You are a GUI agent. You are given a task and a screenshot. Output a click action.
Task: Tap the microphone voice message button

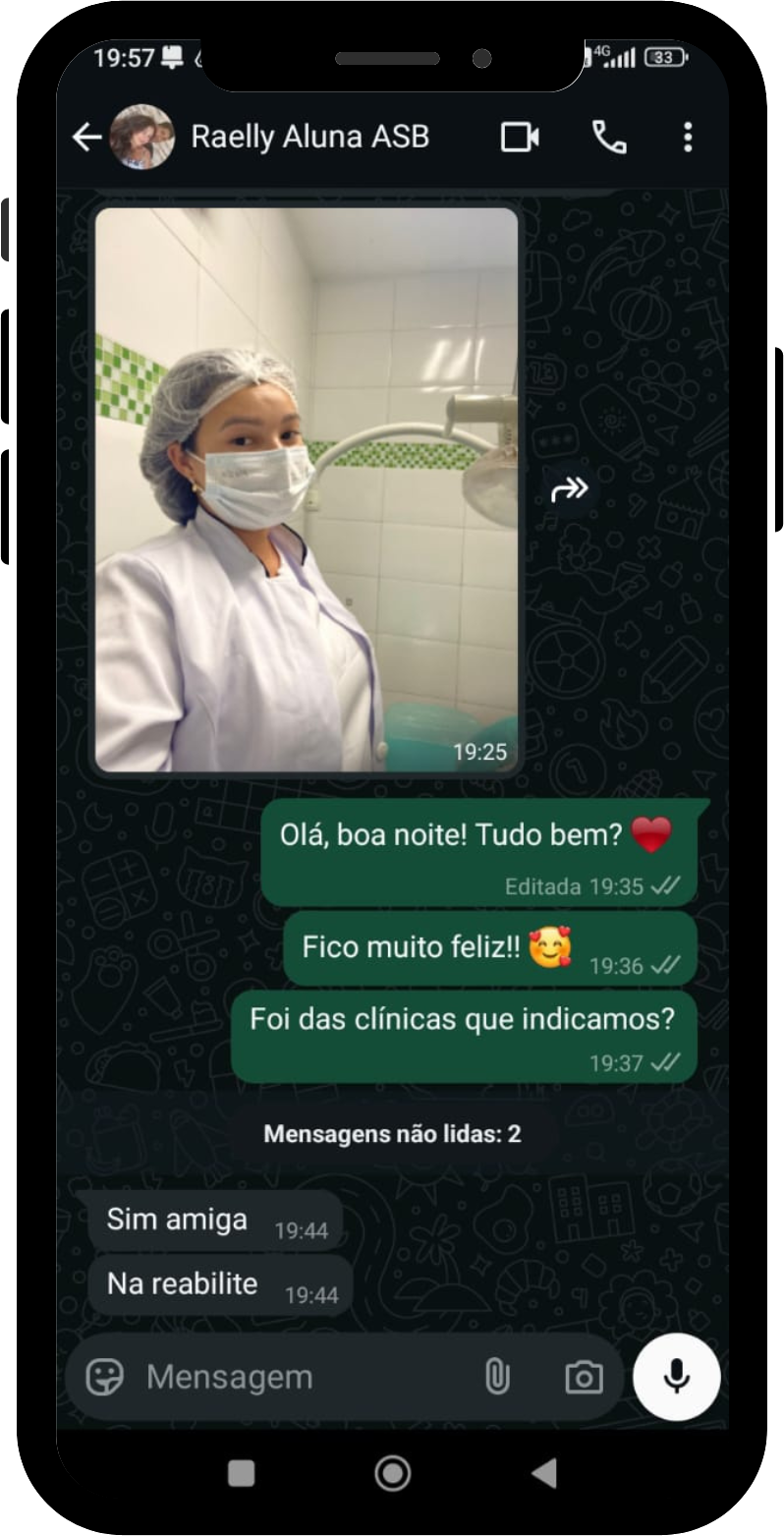[x=677, y=1377]
